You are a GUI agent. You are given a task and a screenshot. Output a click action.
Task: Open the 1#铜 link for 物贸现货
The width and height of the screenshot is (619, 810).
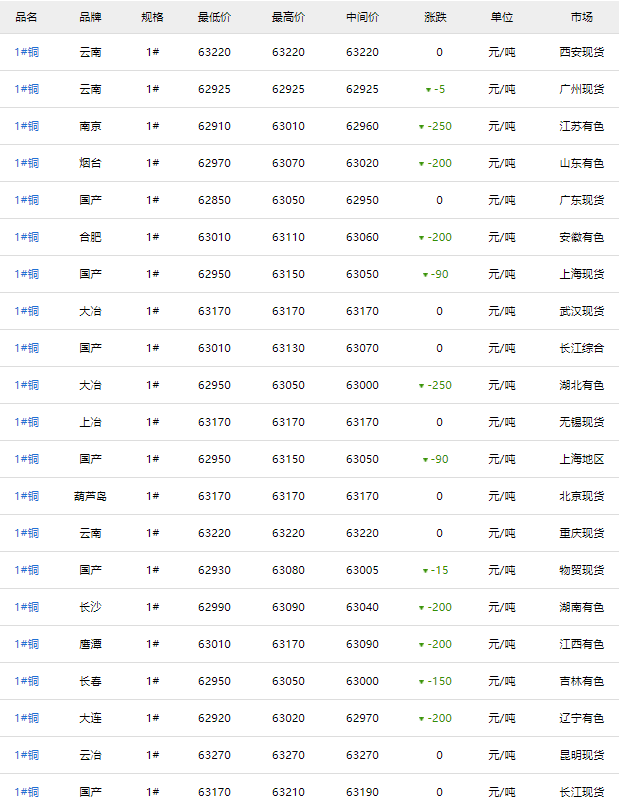(27, 570)
